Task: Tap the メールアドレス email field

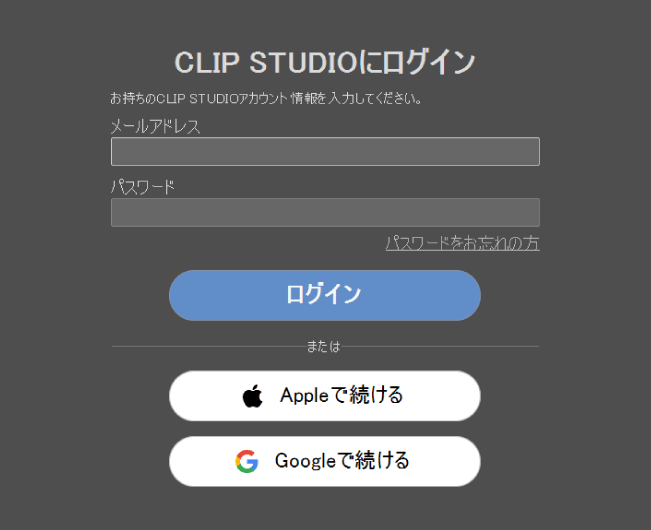Action: 325,152
